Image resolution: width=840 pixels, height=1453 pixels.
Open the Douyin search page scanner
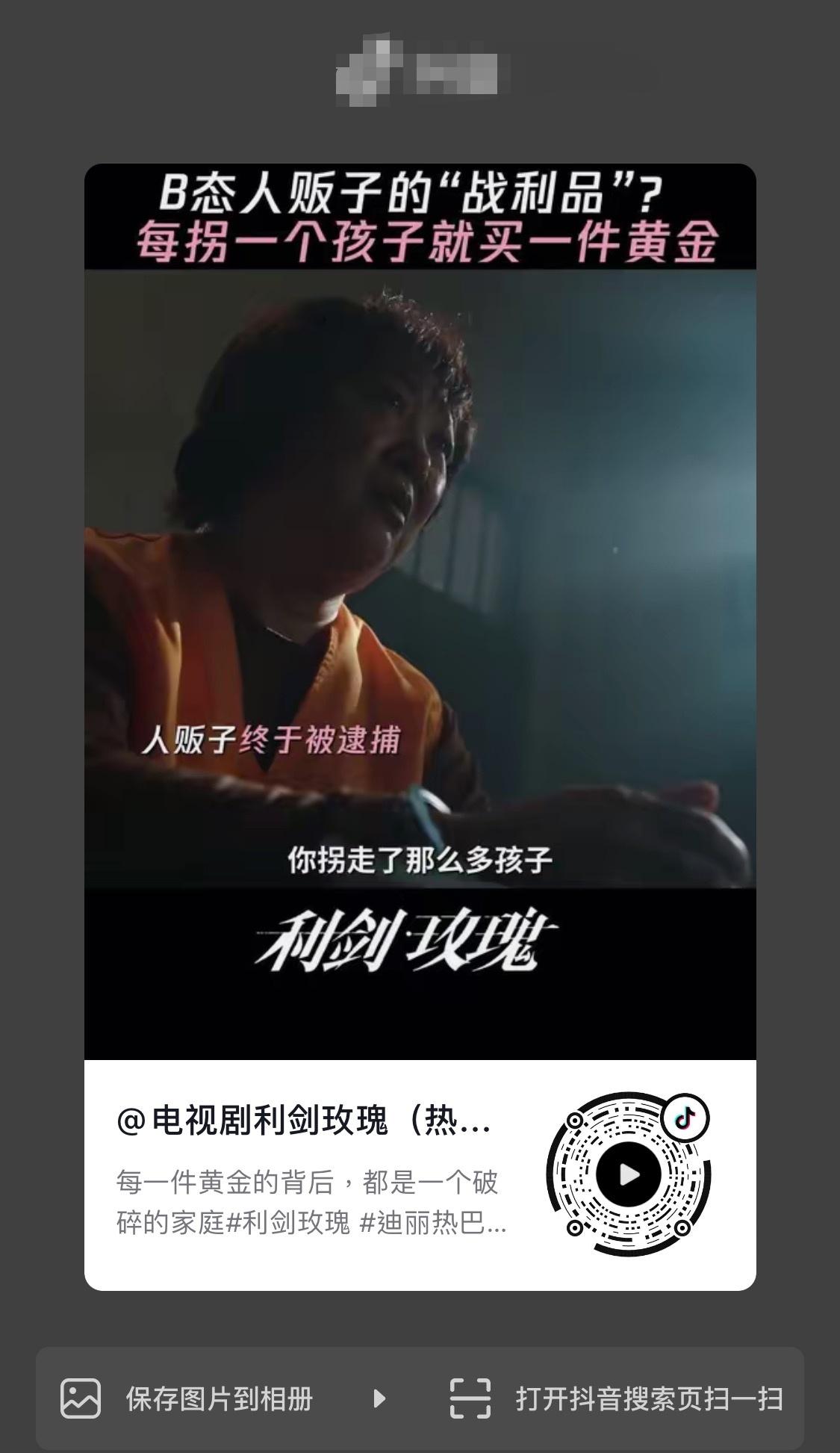click(616, 1398)
